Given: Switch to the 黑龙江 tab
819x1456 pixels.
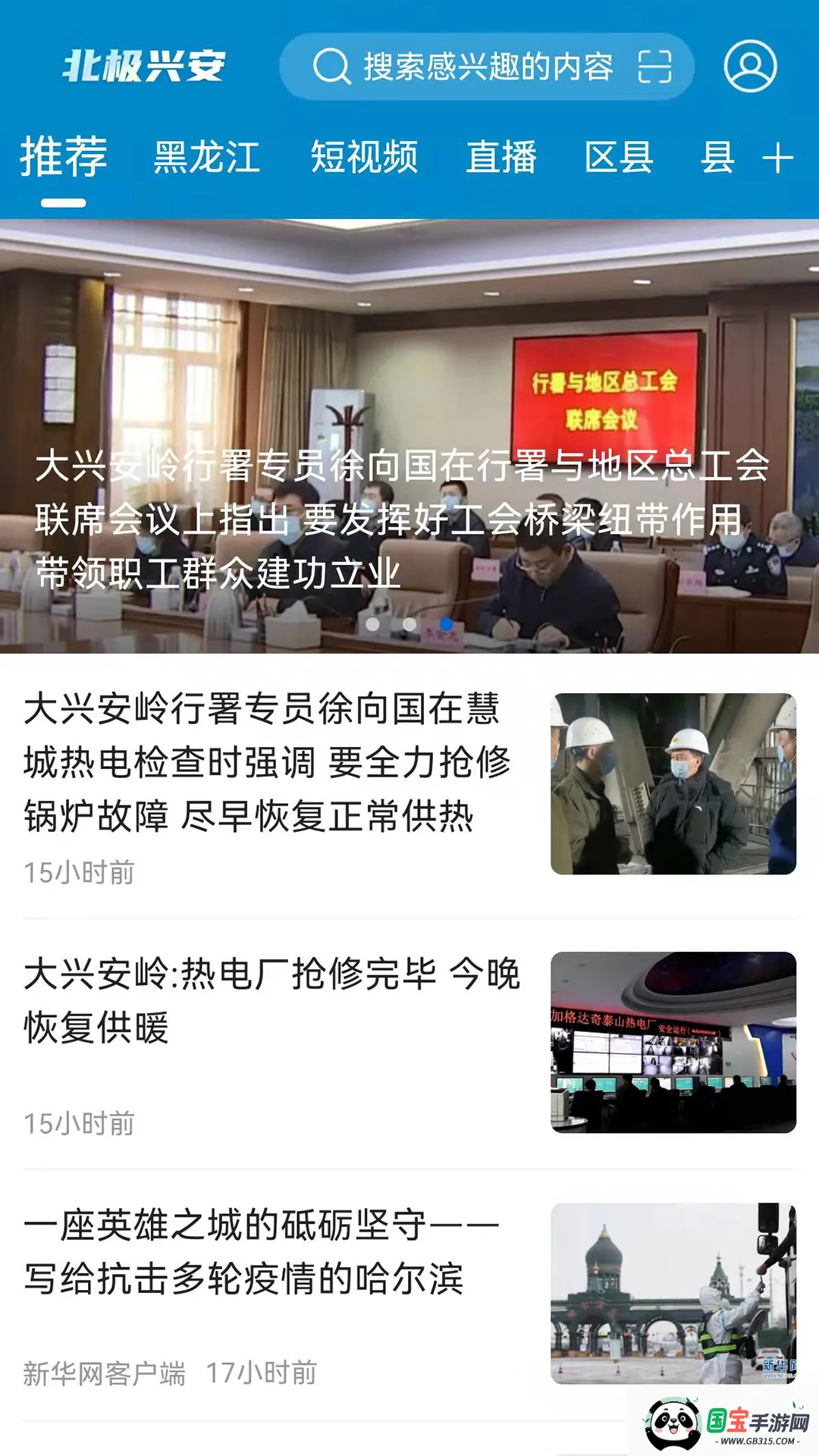Looking at the screenshot, I should tap(206, 158).
